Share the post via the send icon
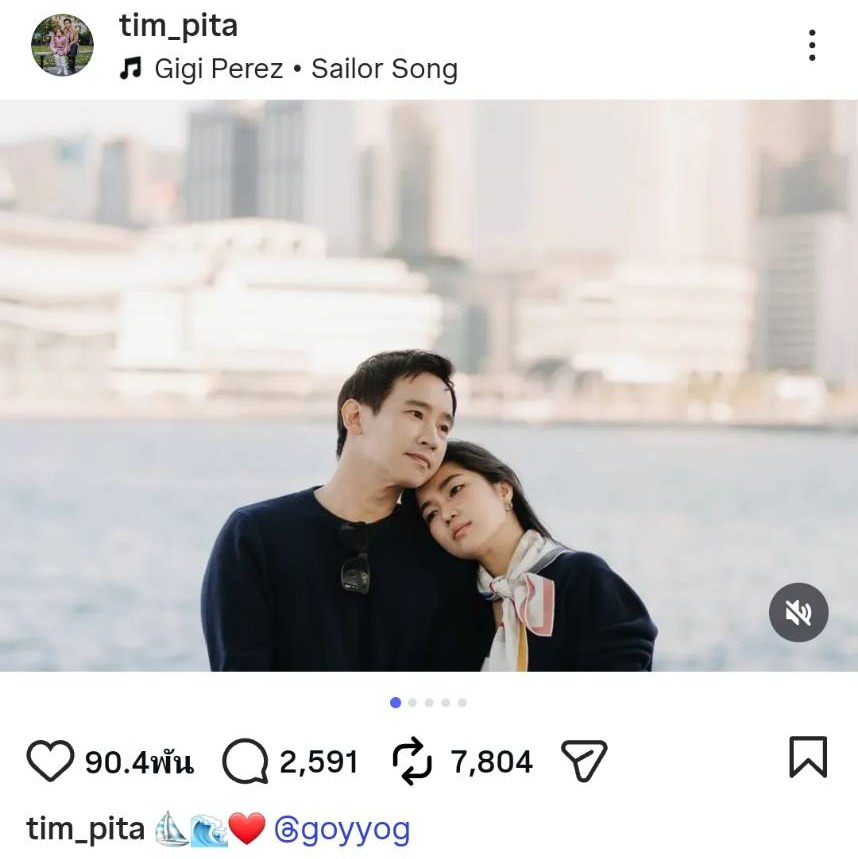Viewport: 858px width, 859px height. click(584, 762)
